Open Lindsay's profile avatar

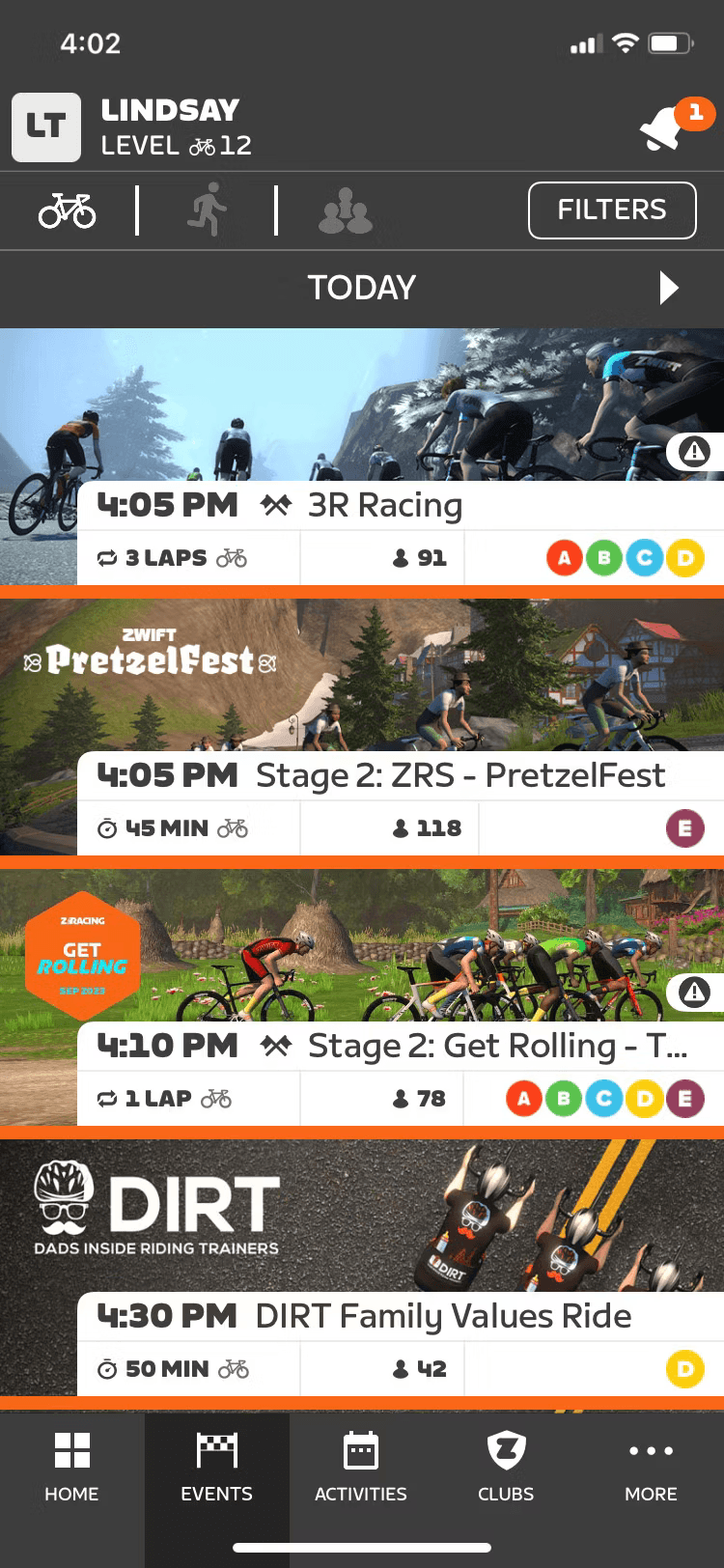coord(46,127)
